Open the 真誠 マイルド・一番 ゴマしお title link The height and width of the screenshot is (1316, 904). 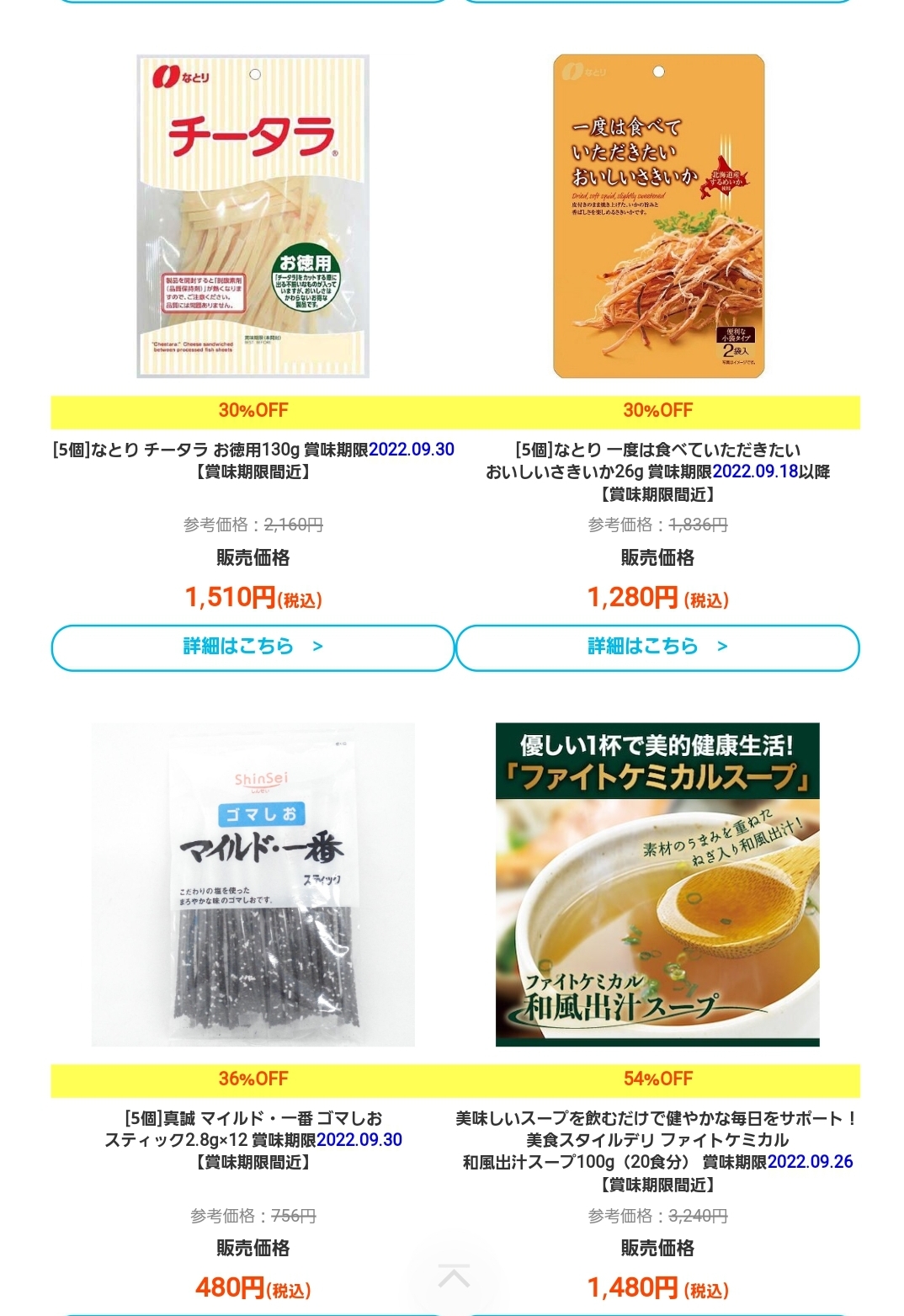pos(253,1129)
